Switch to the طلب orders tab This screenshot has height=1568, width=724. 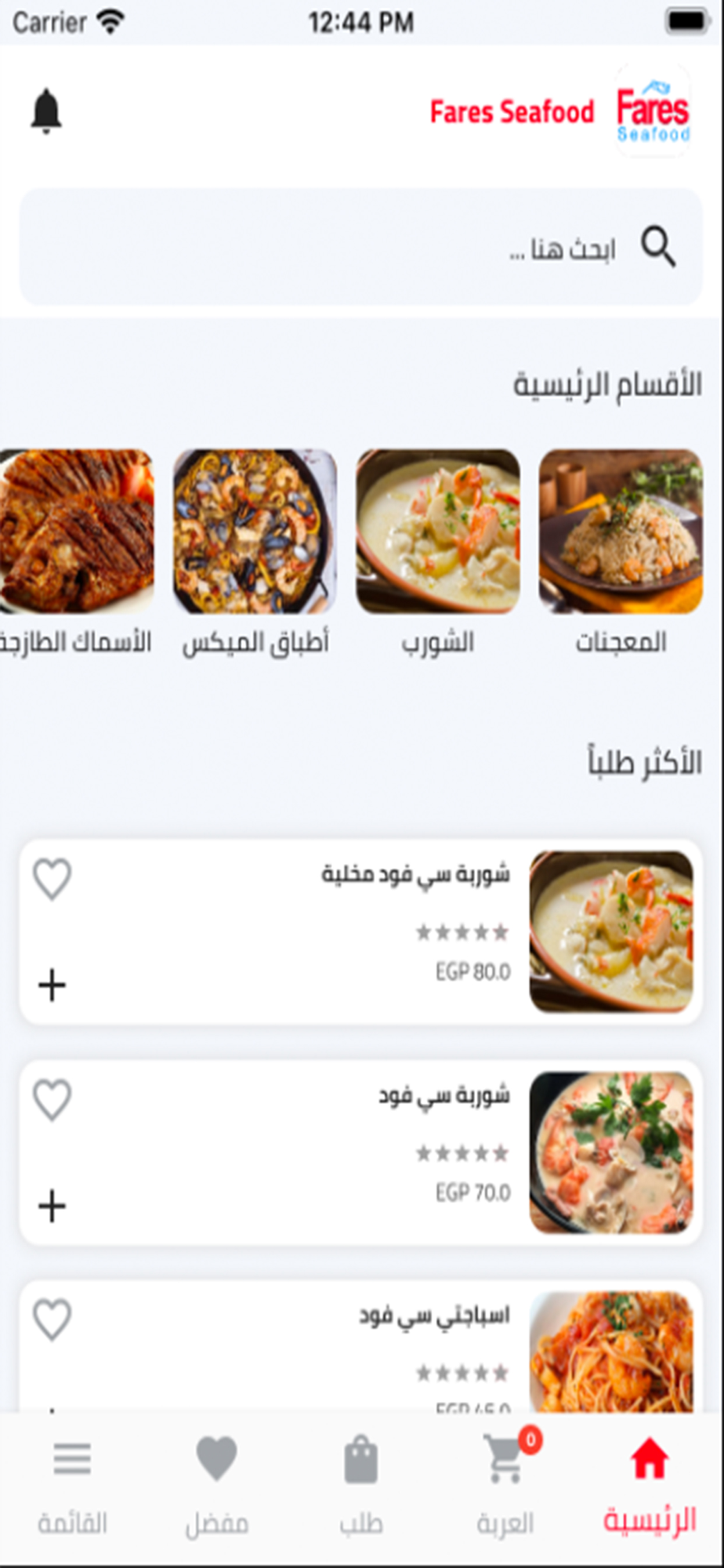click(x=361, y=1486)
